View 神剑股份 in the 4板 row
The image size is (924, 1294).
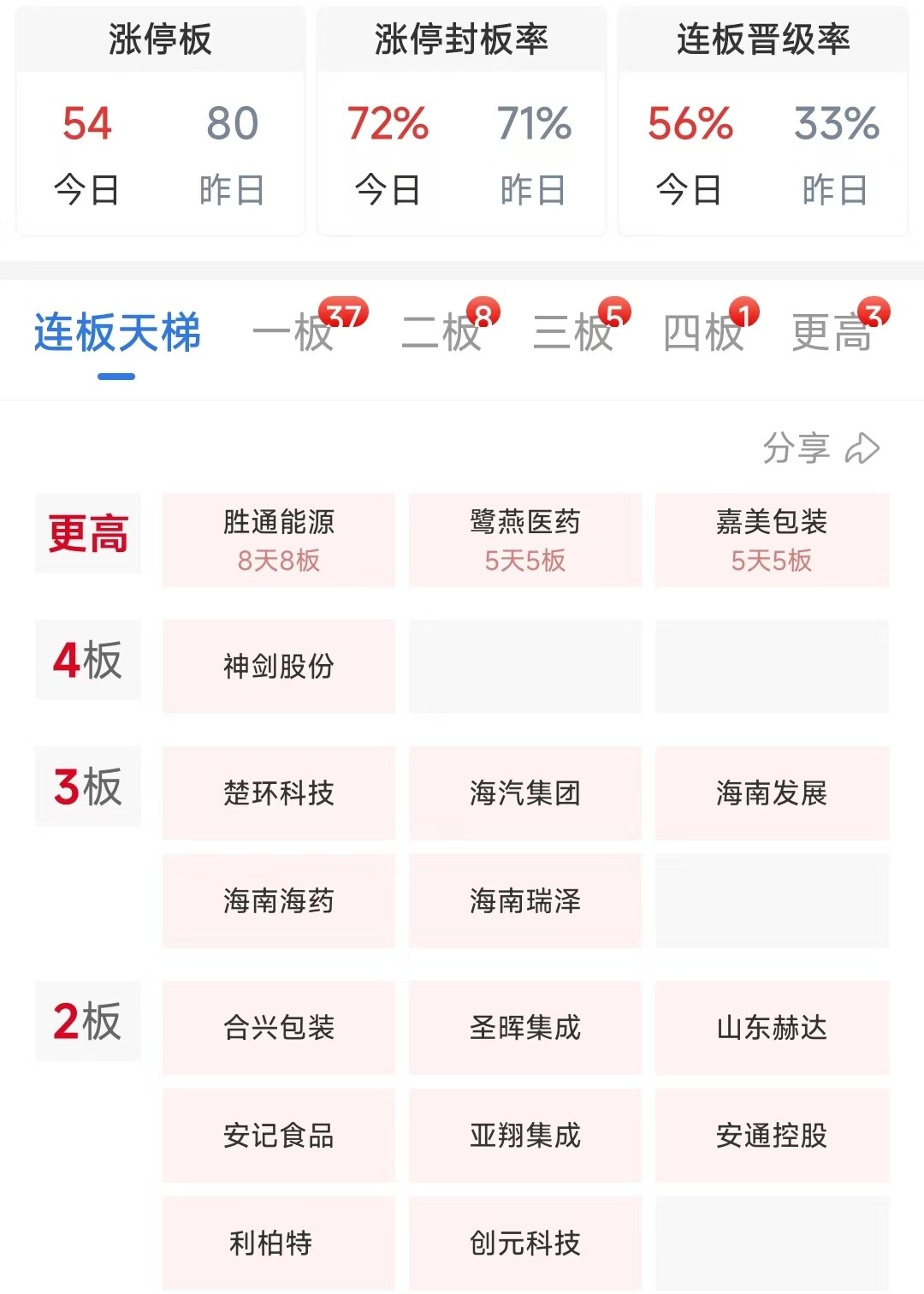(279, 666)
